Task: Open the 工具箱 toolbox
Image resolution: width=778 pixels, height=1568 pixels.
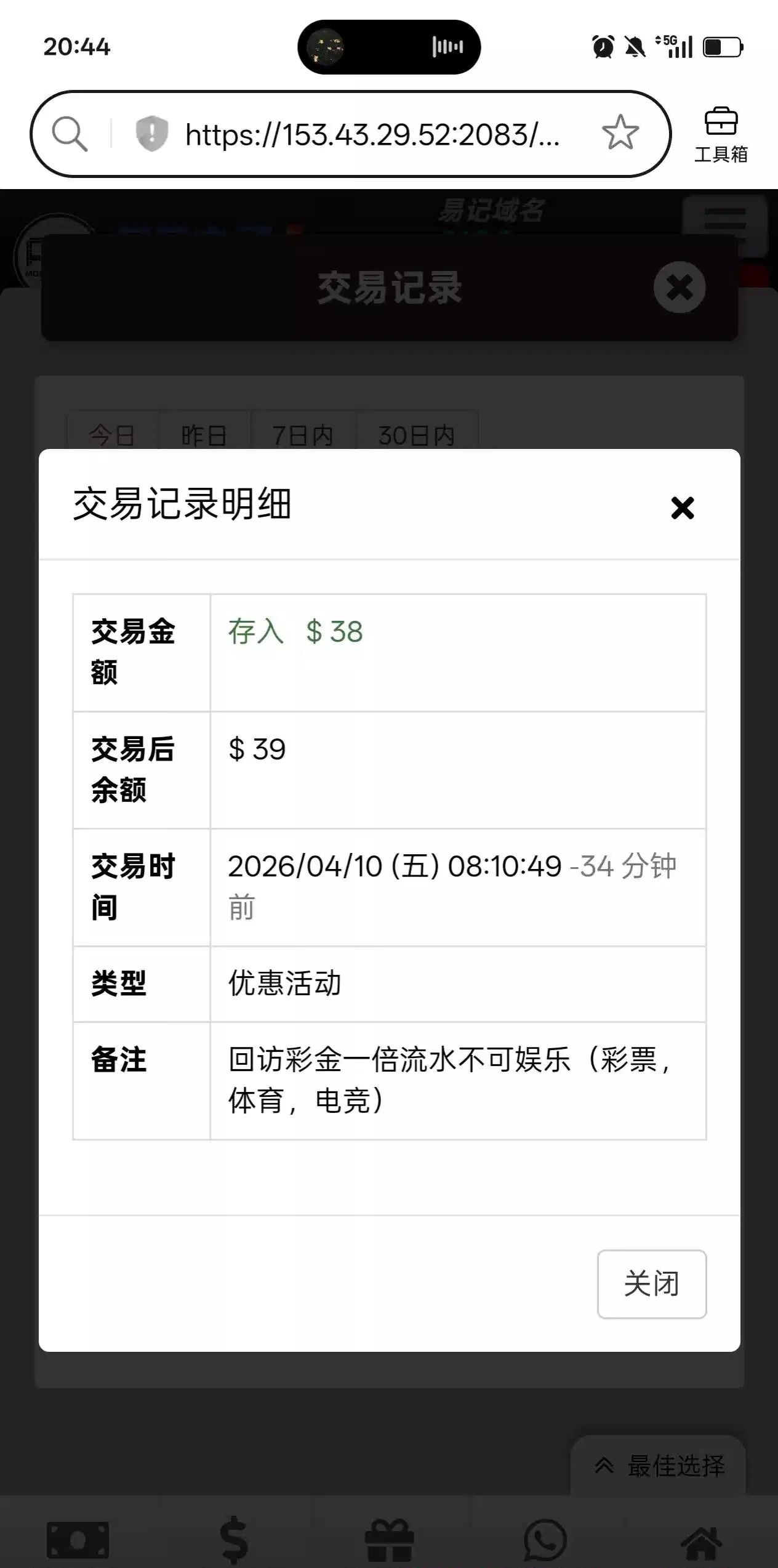Action: (x=721, y=134)
